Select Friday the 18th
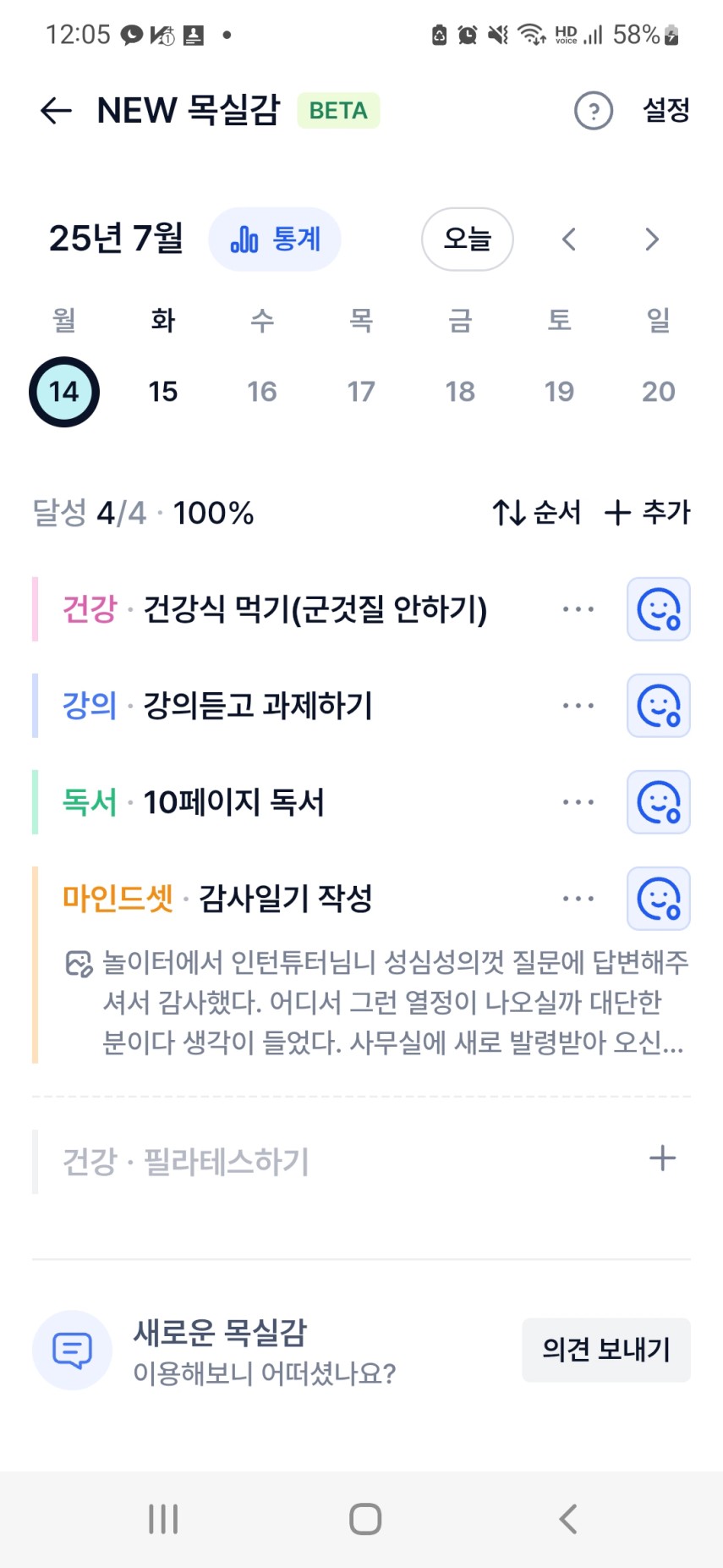723x1568 pixels. (460, 392)
